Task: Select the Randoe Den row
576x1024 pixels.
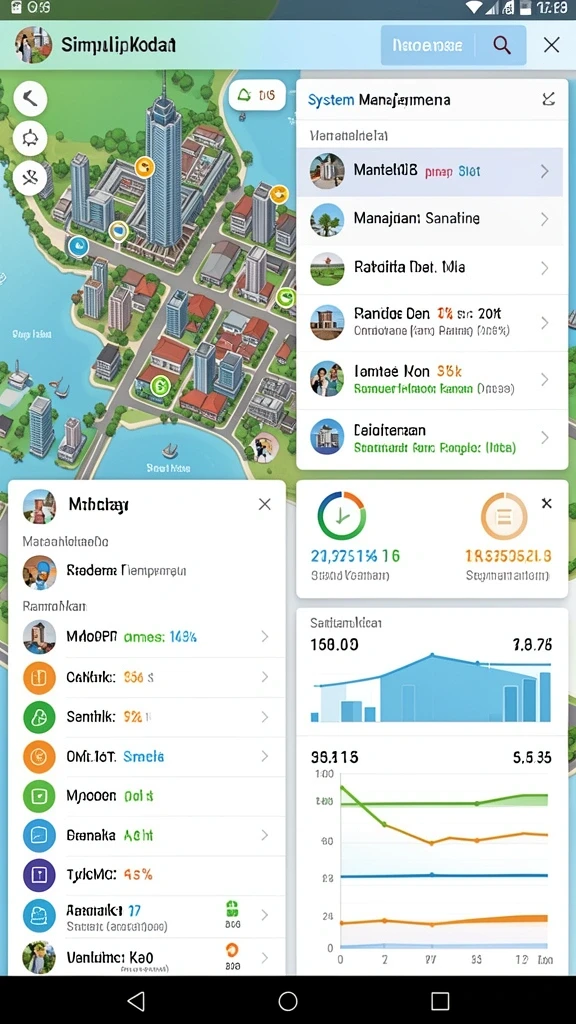Action: (x=431, y=323)
